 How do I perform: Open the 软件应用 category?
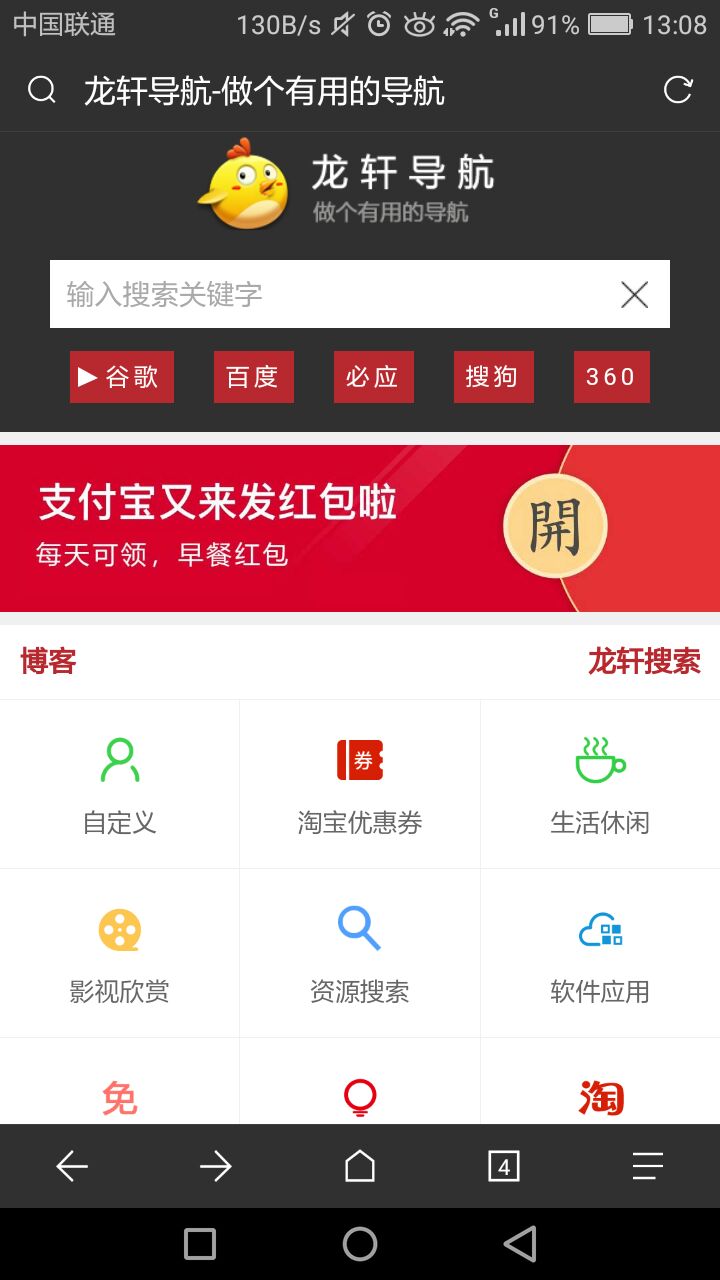click(x=600, y=954)
